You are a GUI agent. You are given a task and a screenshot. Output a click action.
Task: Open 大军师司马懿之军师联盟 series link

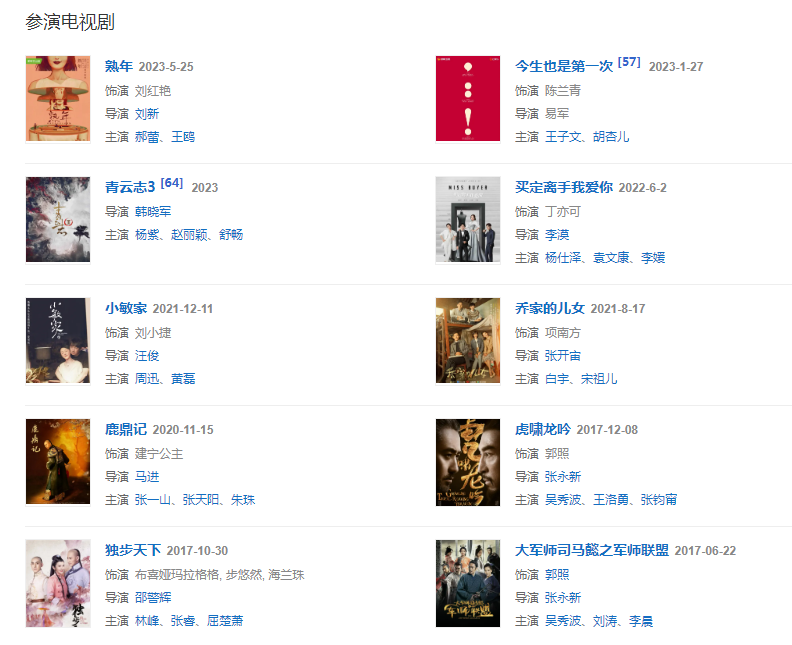point(591,551)
